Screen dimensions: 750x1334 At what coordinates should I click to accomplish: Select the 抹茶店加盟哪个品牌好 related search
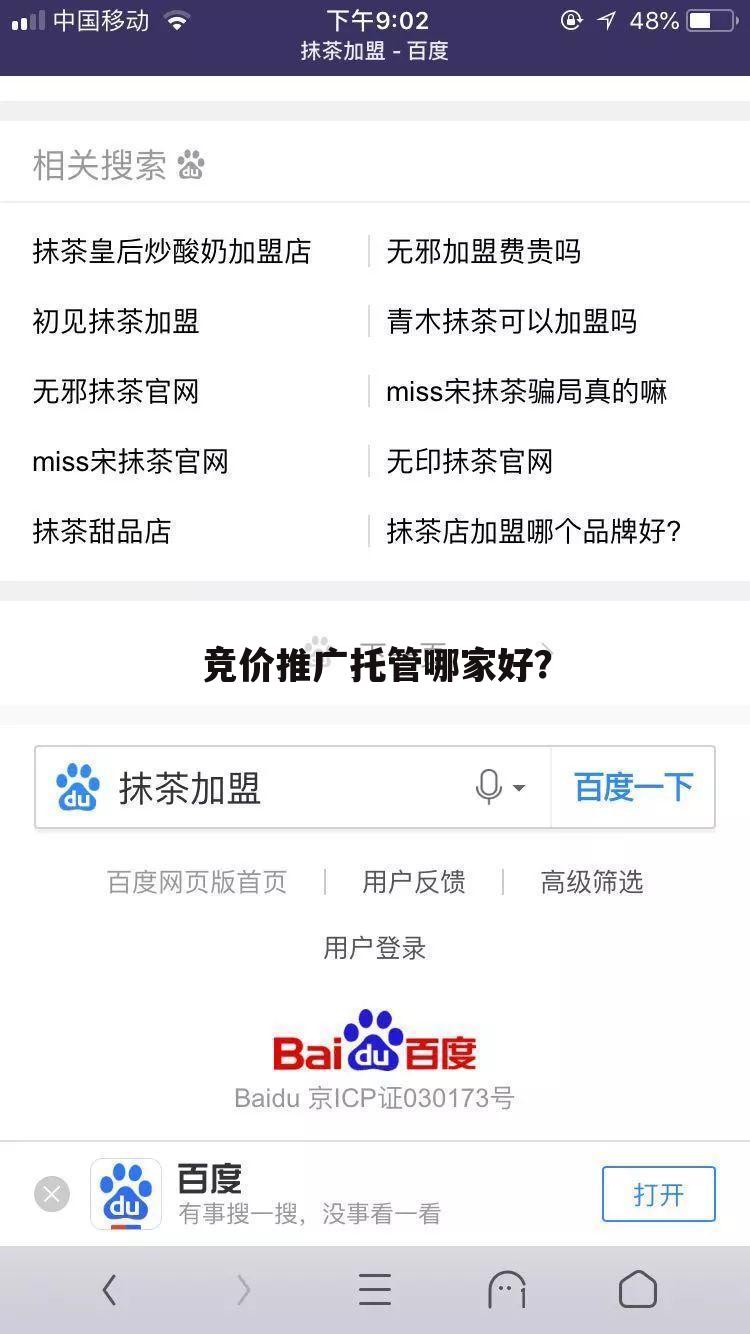click(533, 531)
